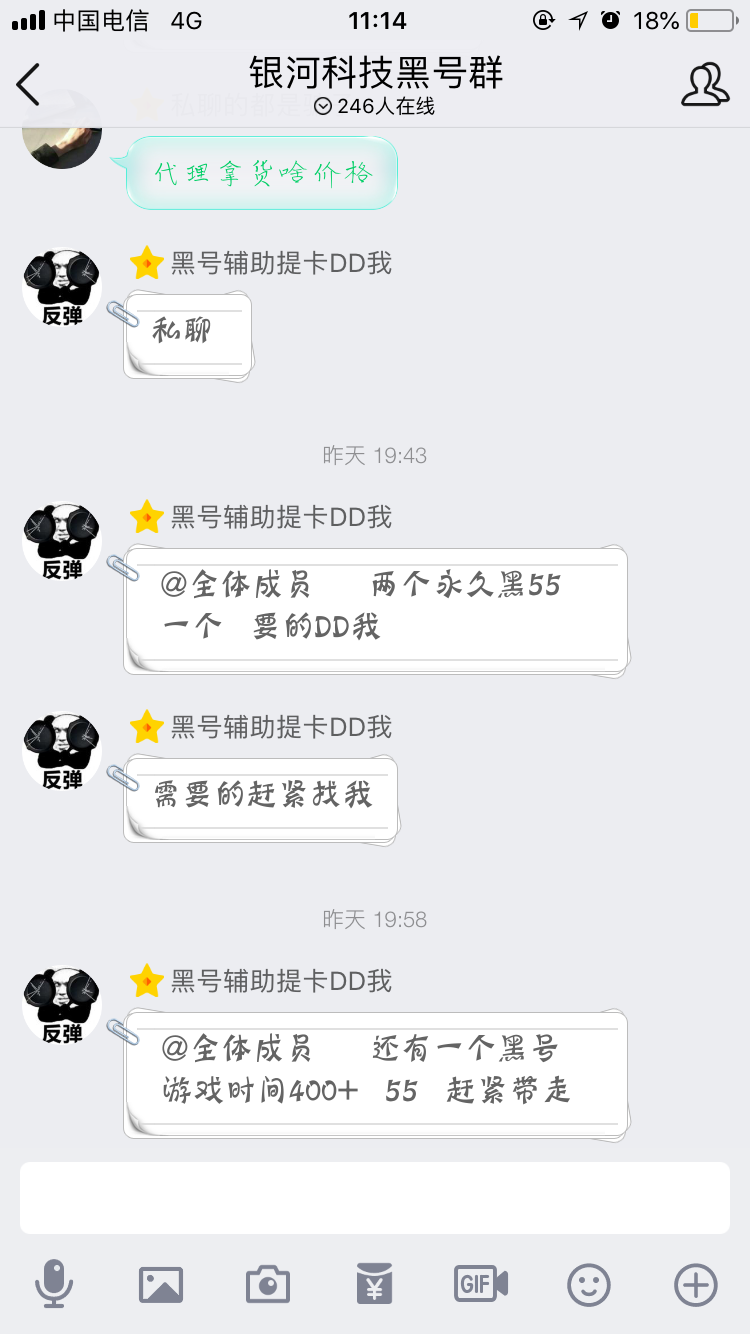750x1334 pixels.
Task: Tap the voice message microphone icon
Action: [57, 1283]
